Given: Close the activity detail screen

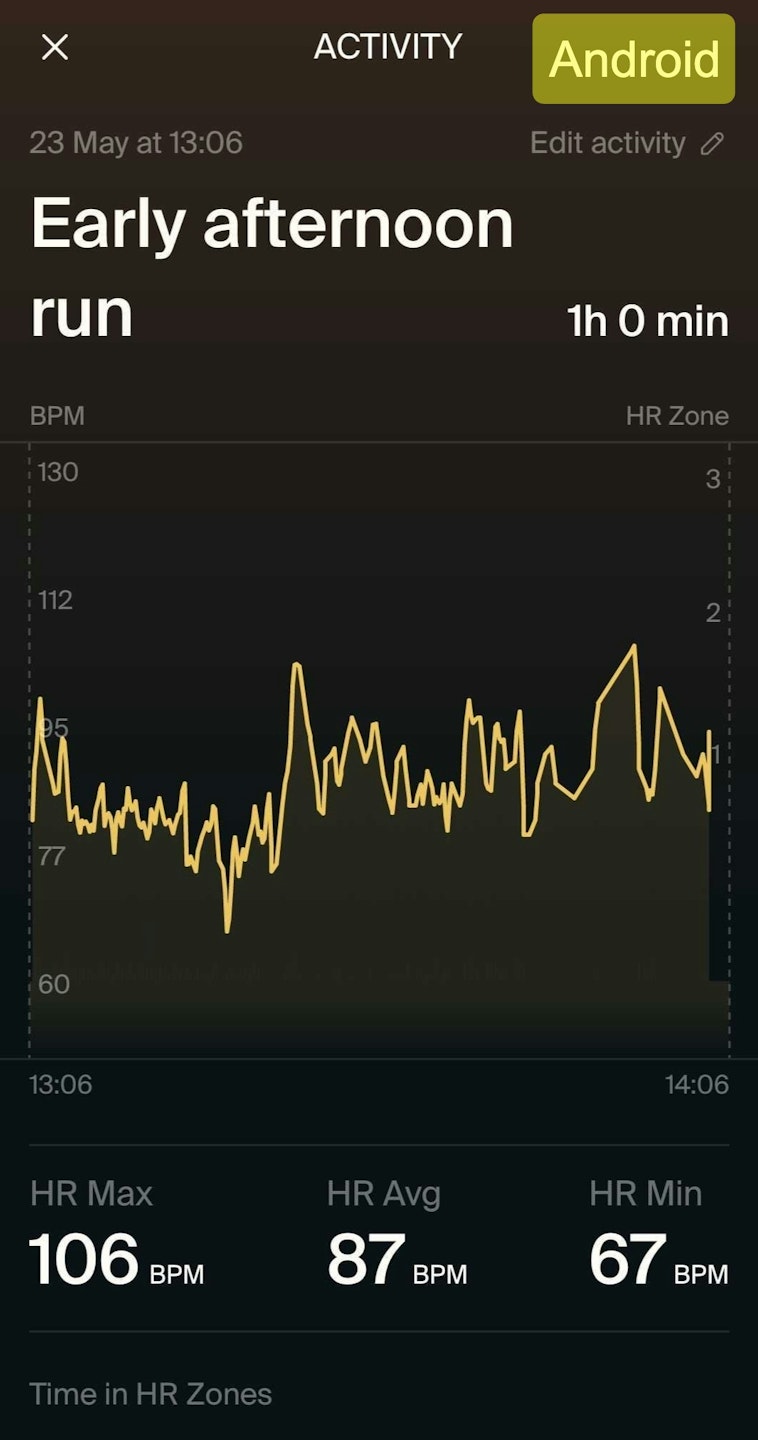Looking at the screenshot, I should pyautogui.click(x=54, y=47).
